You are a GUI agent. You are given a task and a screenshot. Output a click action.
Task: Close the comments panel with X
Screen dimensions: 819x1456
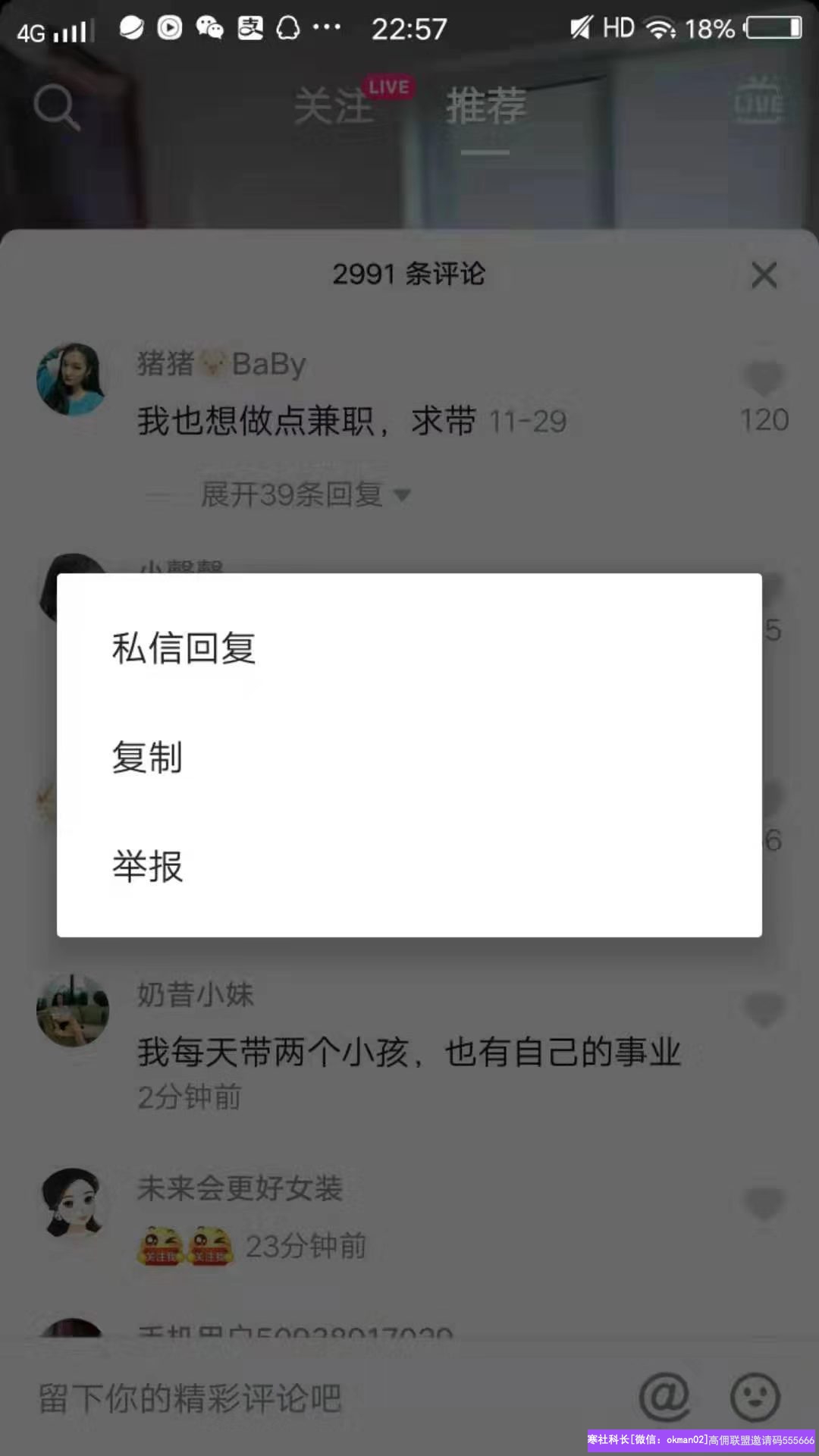click(x=764, y=275)
